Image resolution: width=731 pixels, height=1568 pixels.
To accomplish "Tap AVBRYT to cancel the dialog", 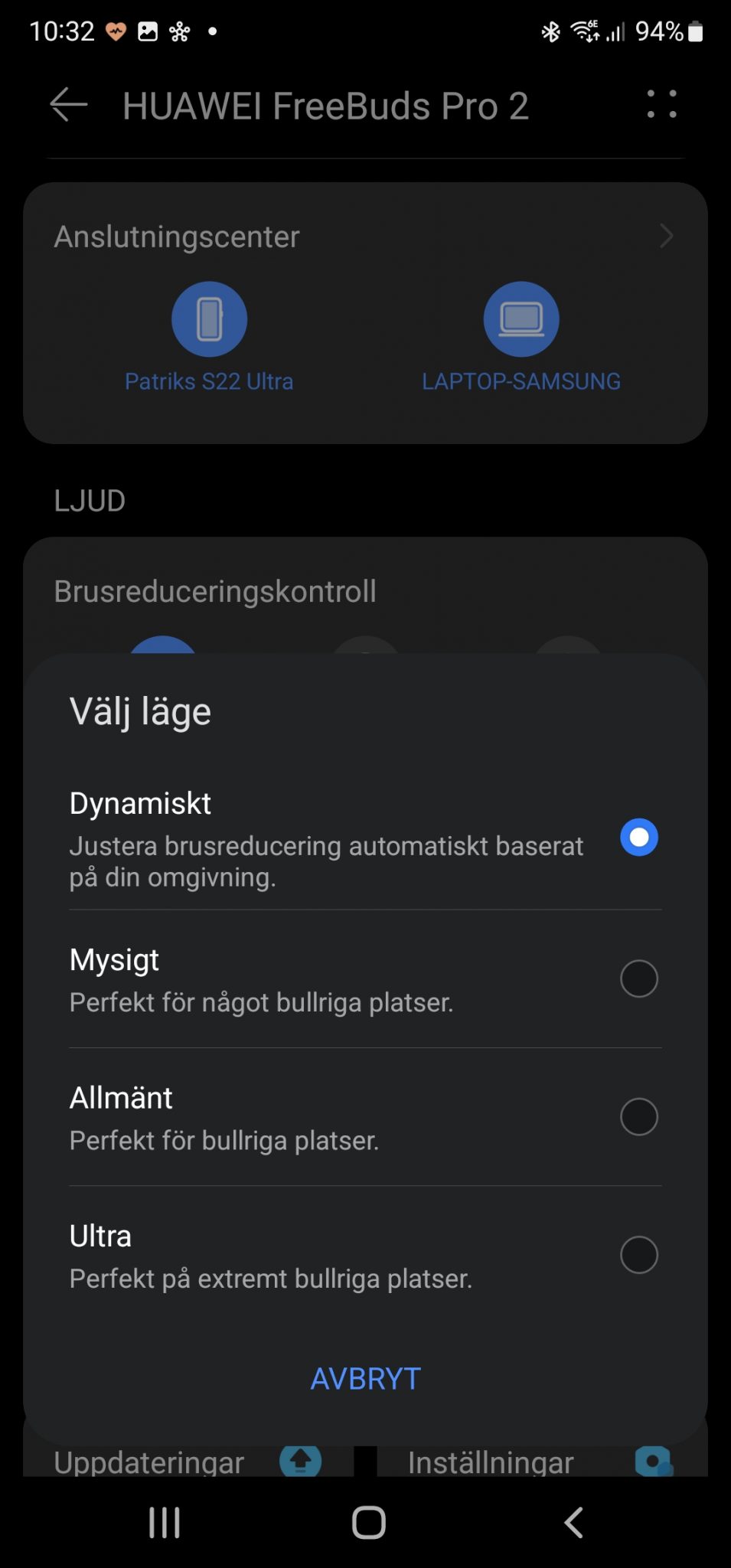I will coord(365,1379).
